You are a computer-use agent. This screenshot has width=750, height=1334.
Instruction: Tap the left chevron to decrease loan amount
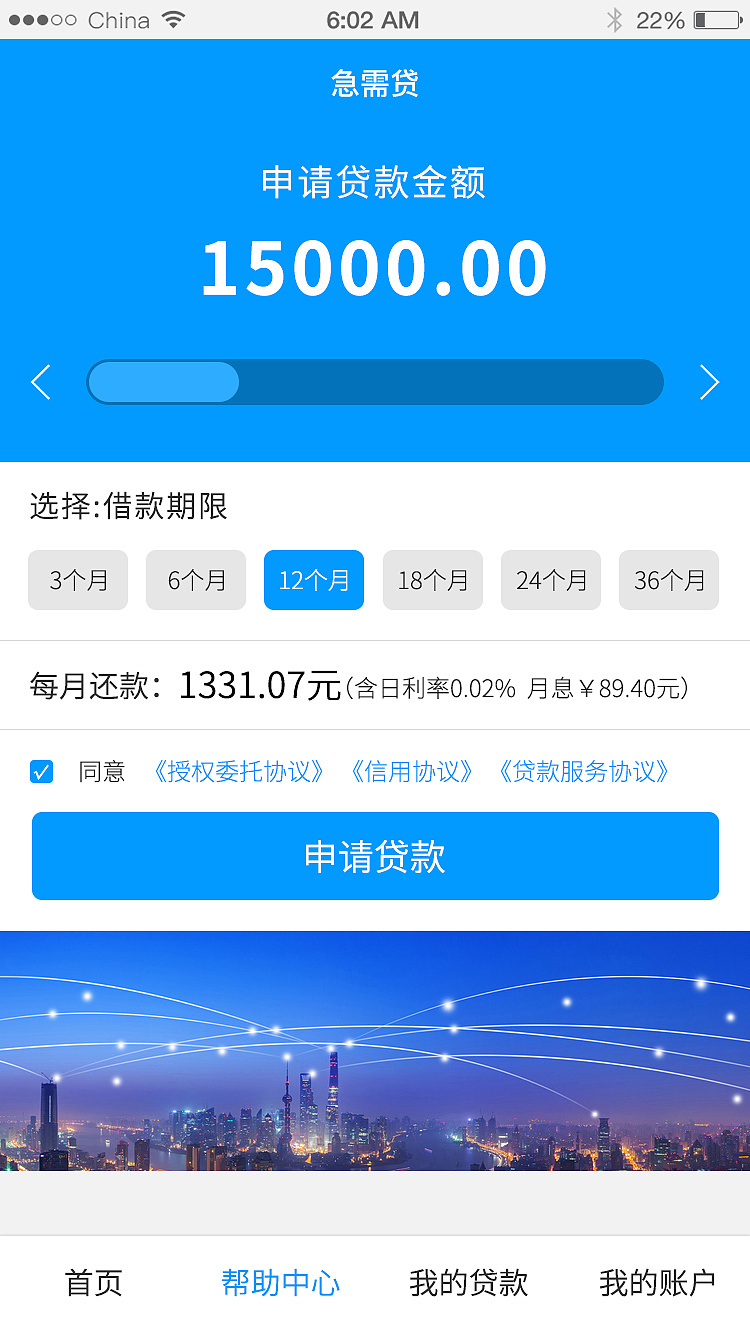click(x=41, y=382)
